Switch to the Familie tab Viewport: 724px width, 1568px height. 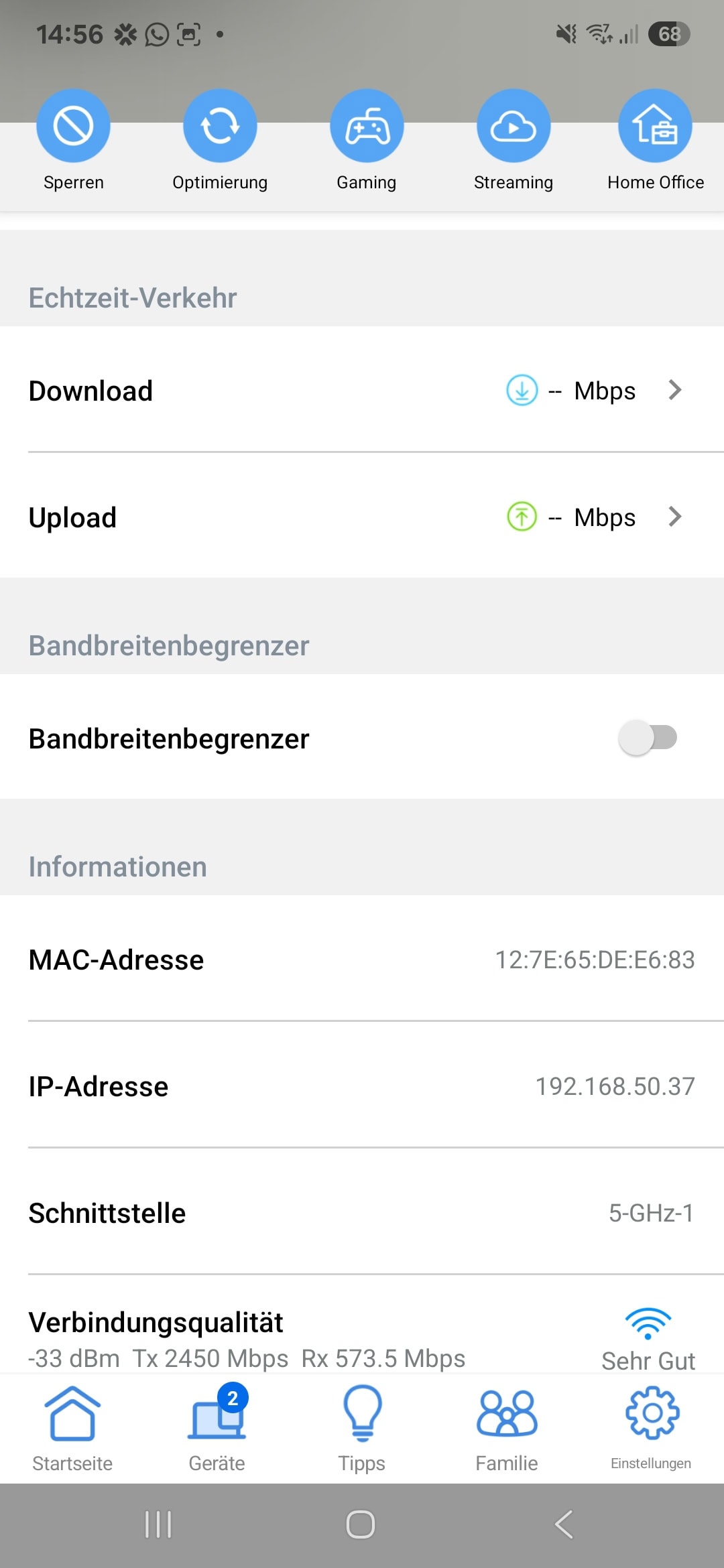pyautogui.click(x=507, y=1429)
